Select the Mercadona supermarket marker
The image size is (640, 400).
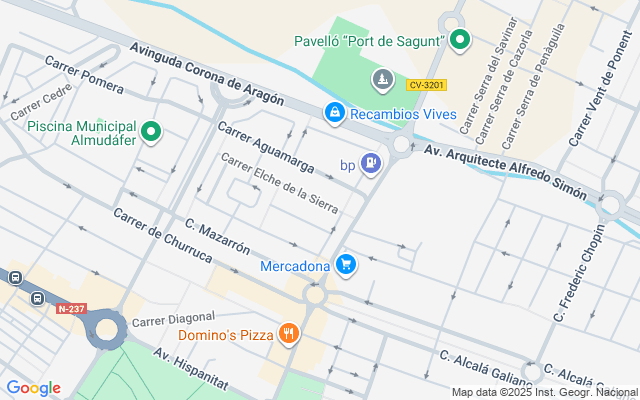pos(346,265)
